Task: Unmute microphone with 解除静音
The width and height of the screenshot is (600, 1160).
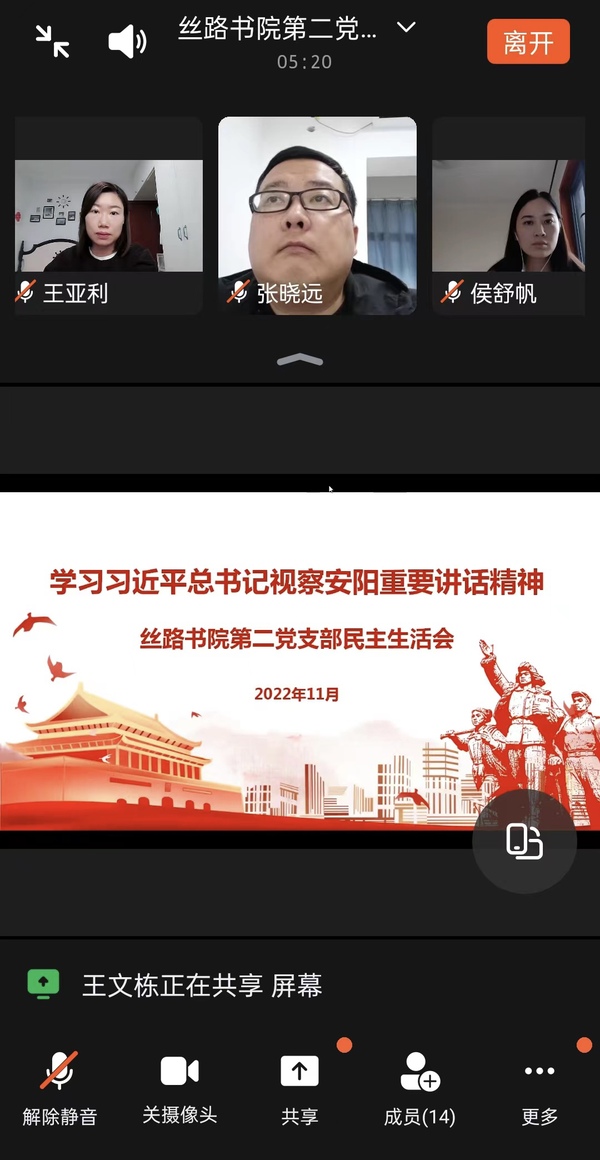Action: (x=60, y=1086)
